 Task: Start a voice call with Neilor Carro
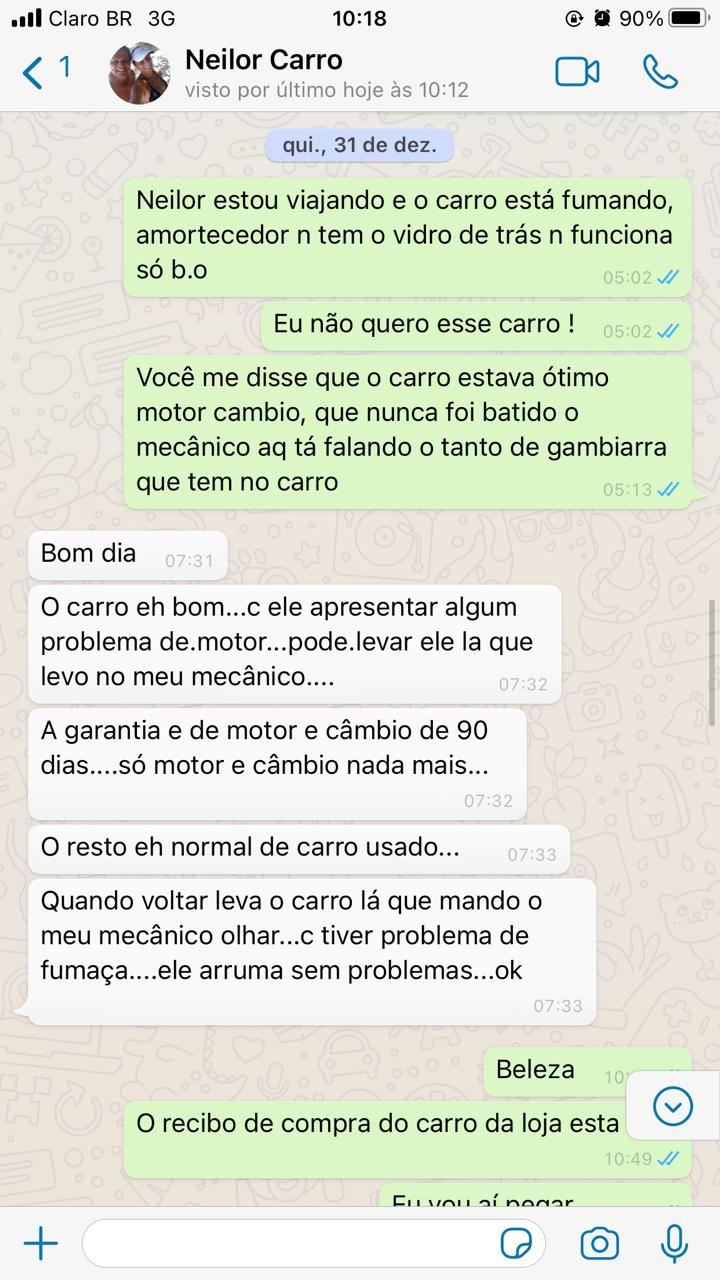[x=660, y=72]
